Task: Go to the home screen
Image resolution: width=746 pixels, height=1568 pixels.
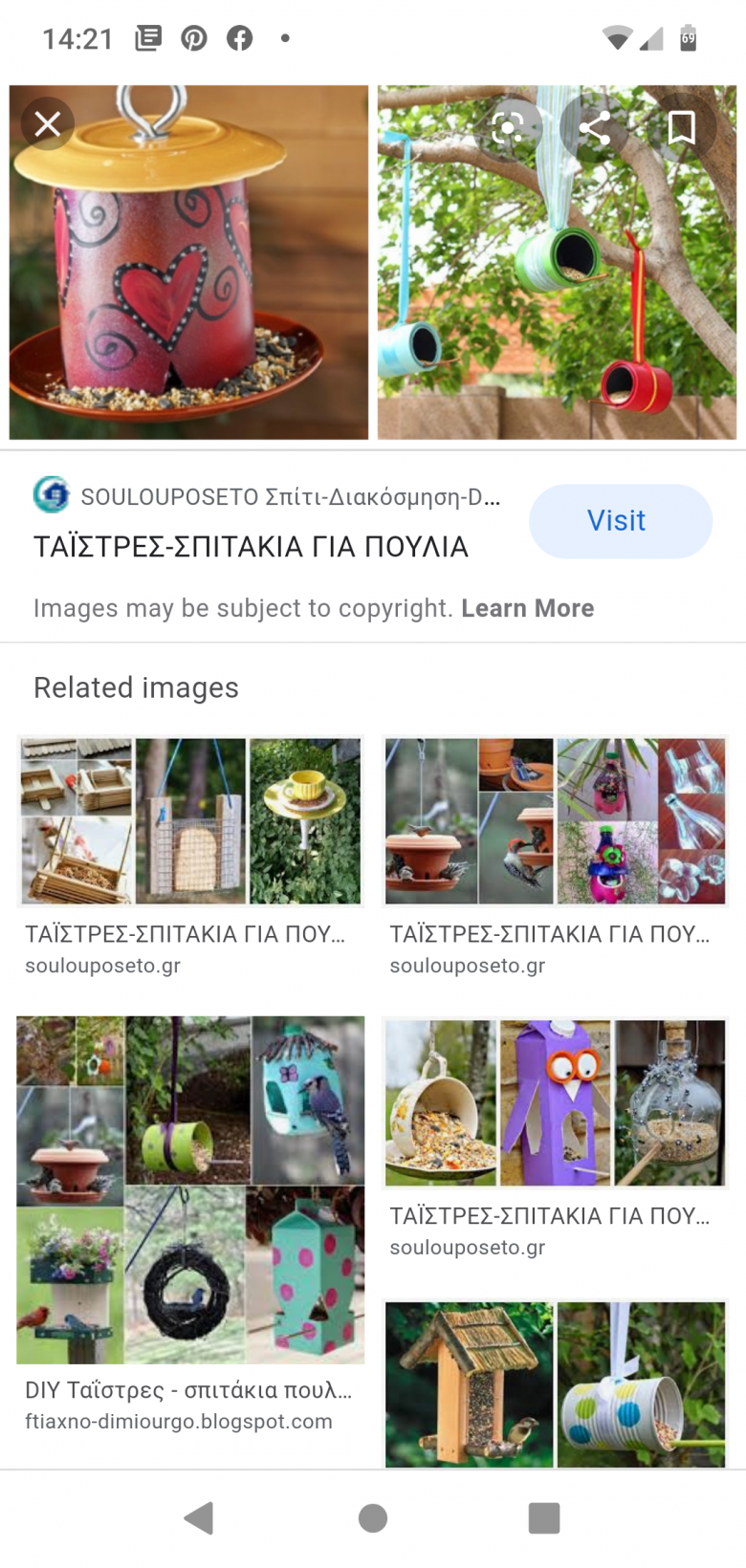Action: coord(372,1517)
